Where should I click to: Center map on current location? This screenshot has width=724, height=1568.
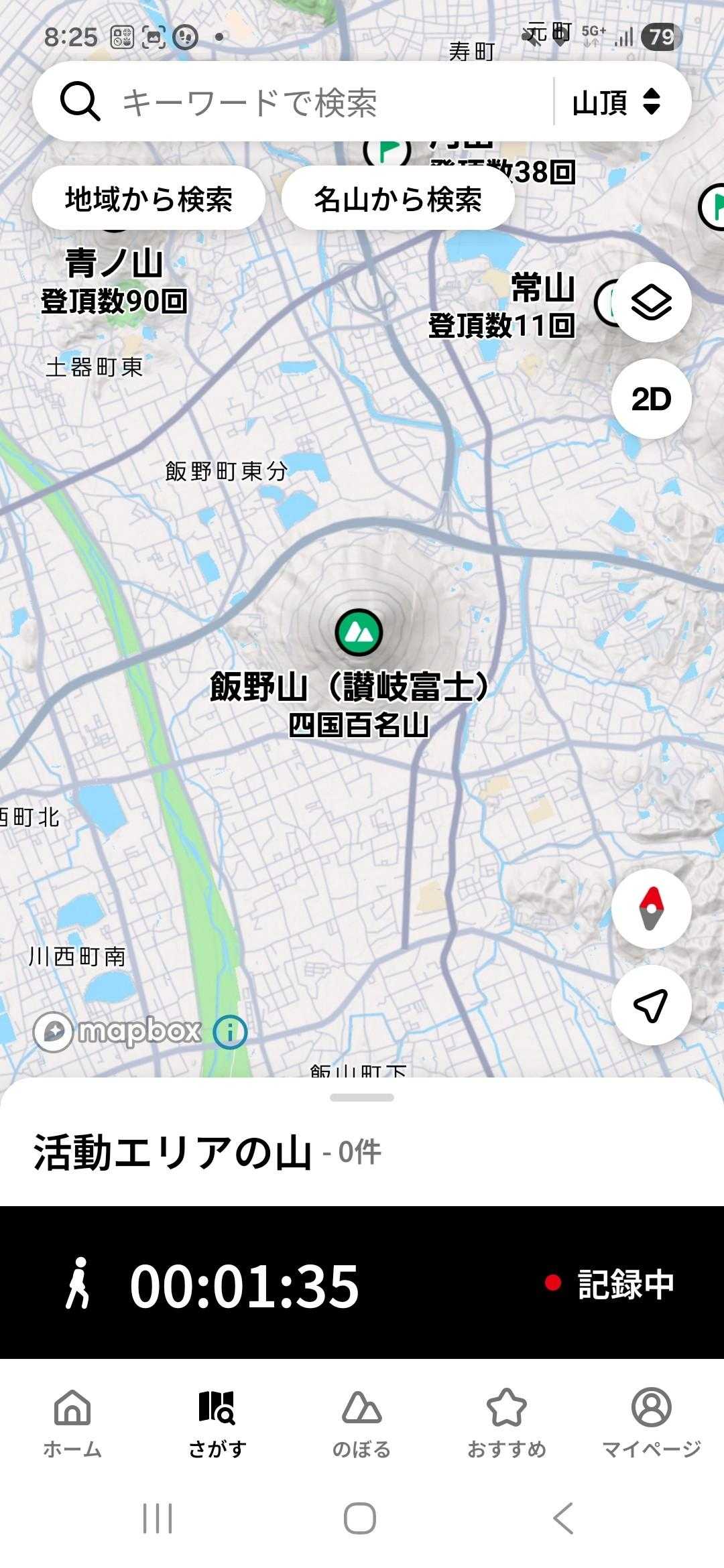651,1005
